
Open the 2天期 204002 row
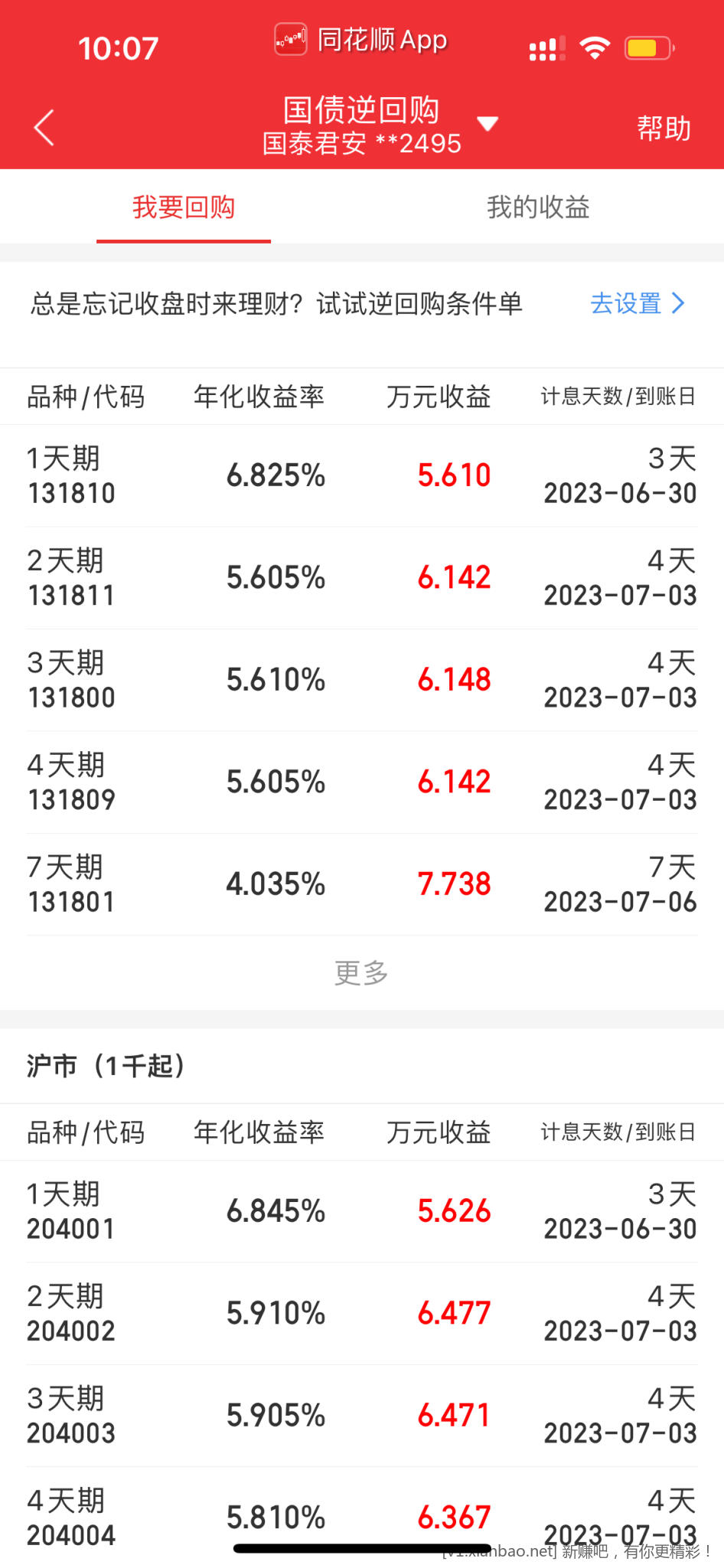coord(361,1313)
